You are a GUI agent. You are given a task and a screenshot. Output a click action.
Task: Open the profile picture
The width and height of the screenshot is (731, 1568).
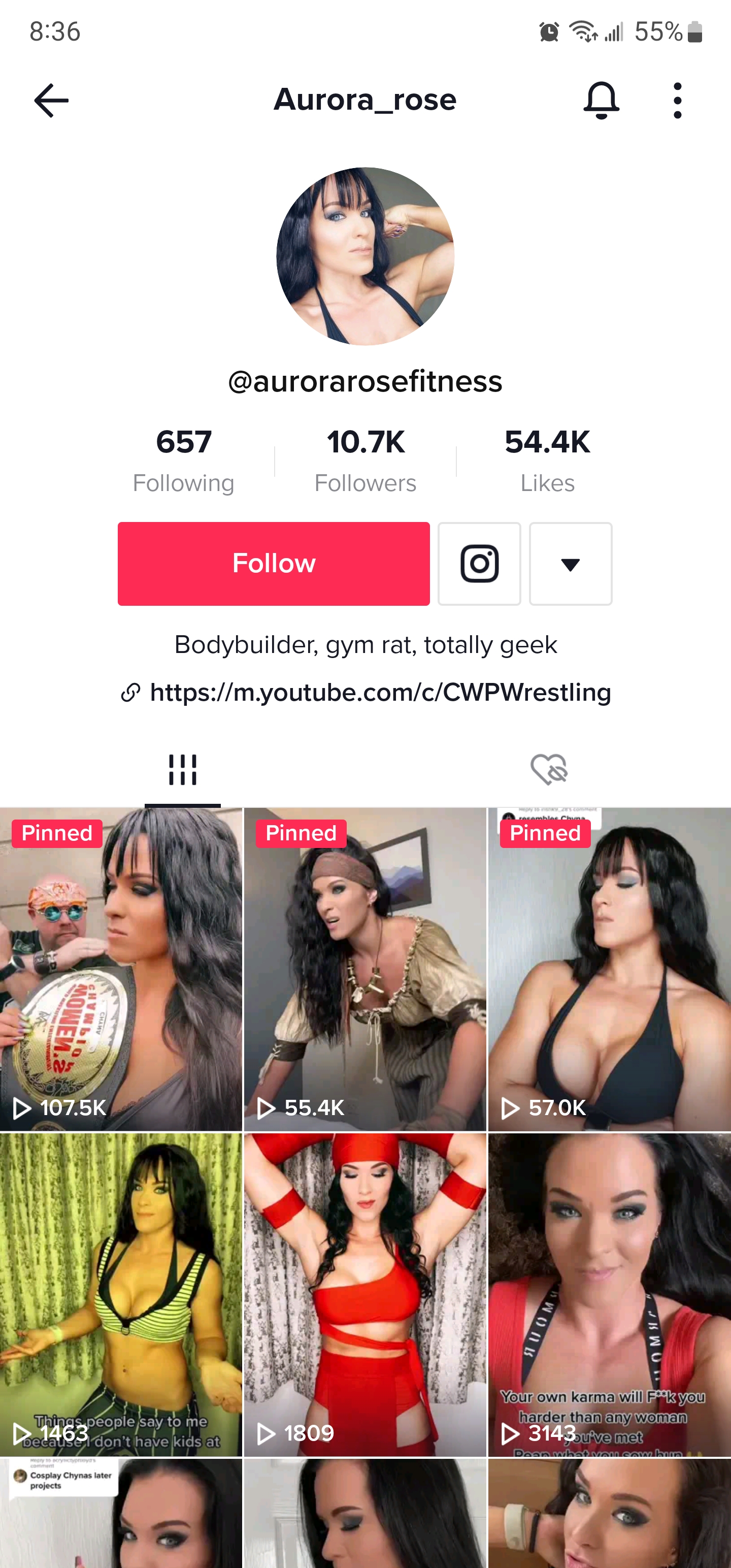pos(365,256)
